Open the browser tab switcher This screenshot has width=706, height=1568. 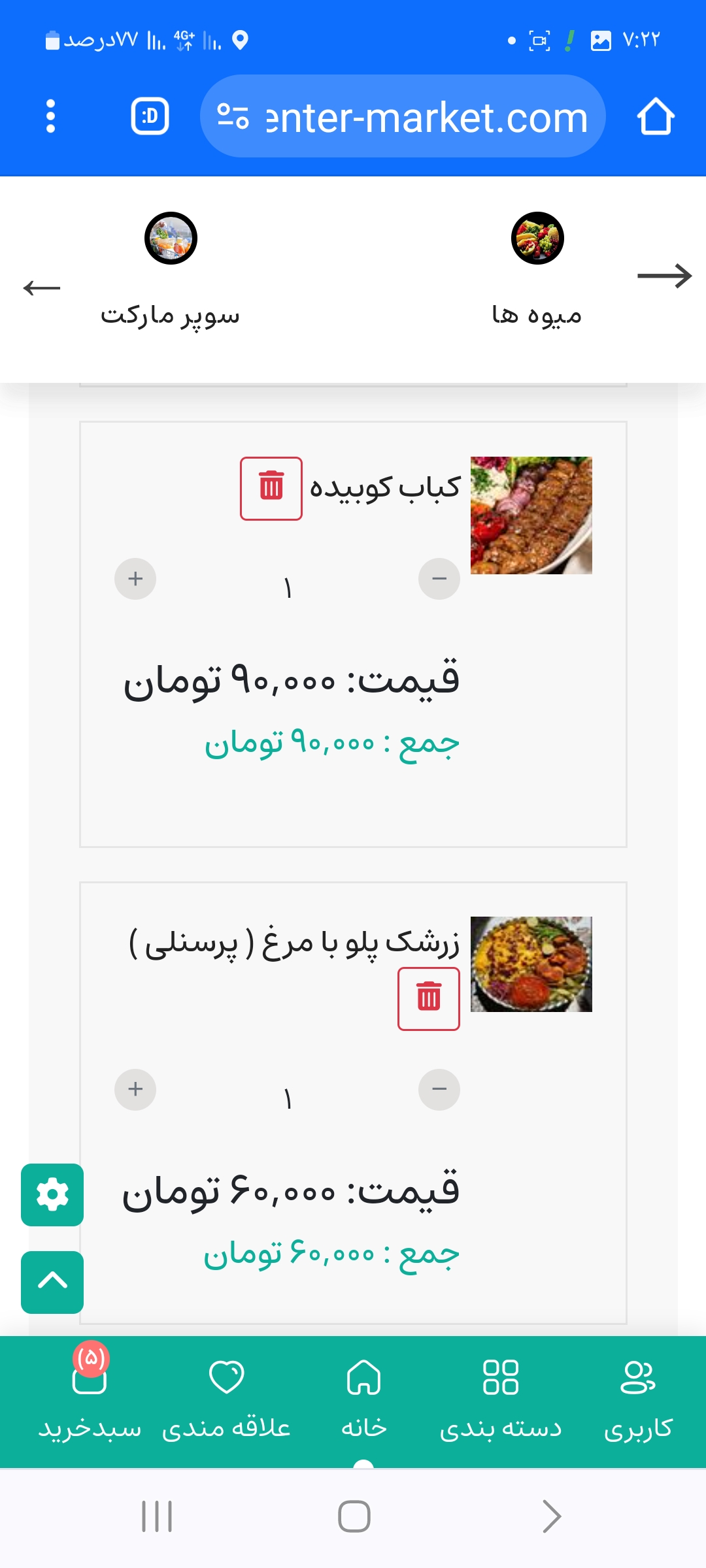pos(150,116)
